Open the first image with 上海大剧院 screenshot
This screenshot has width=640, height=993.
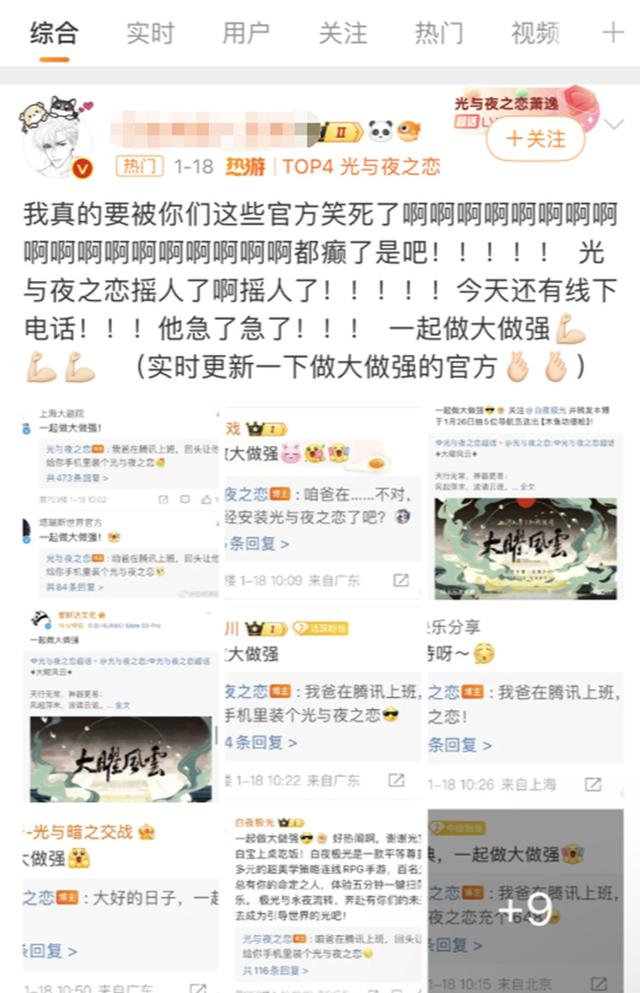tap(121, 499)
